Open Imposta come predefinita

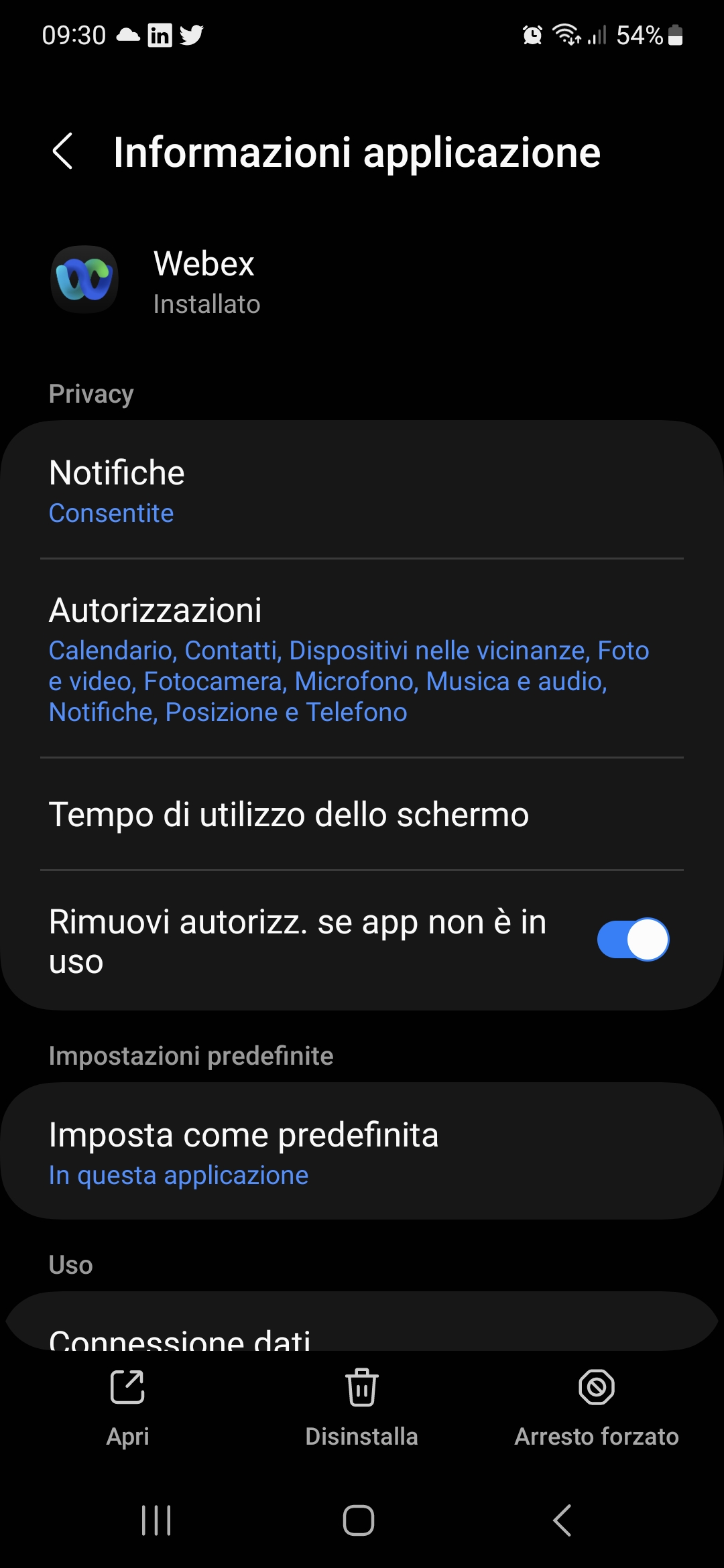click(362, 1151)
